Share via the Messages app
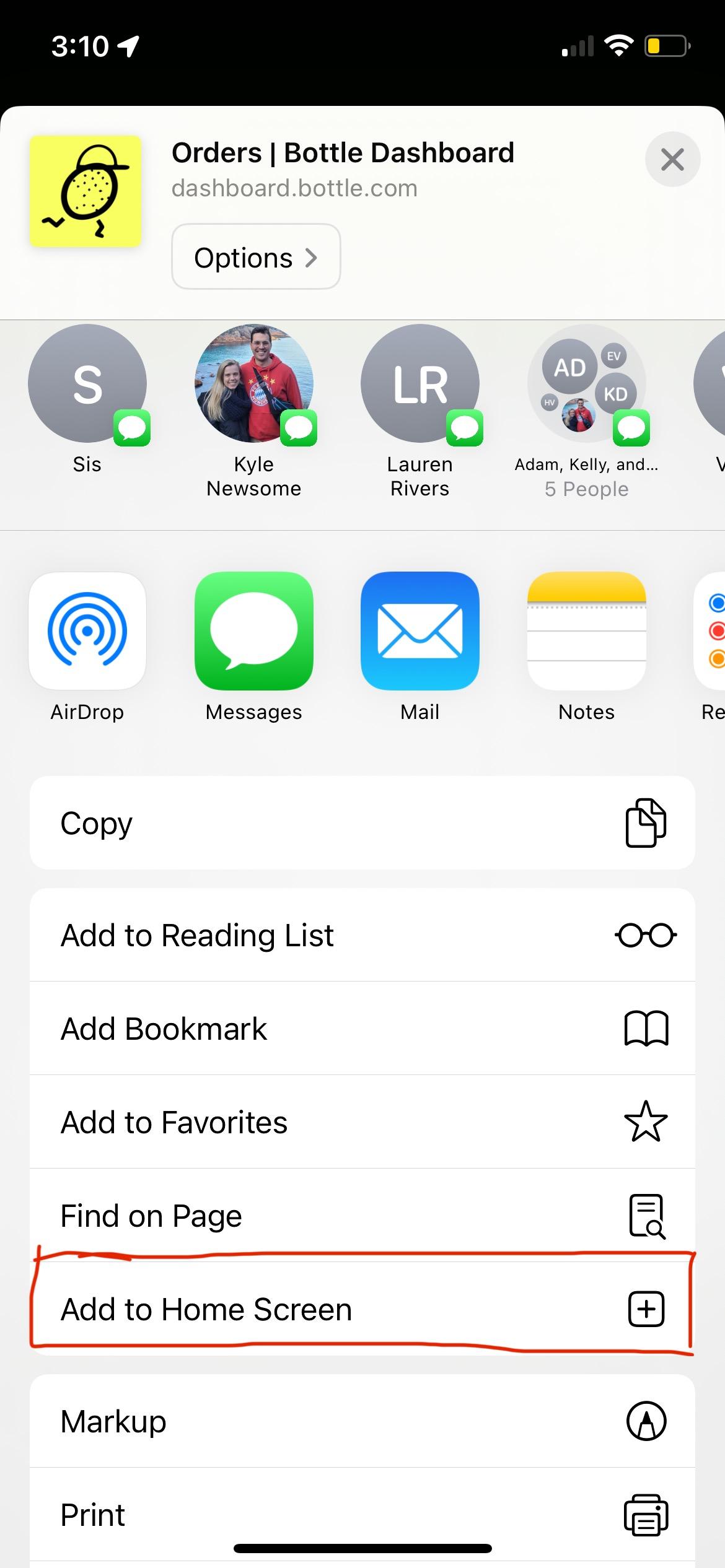This screenshot has height=1568, width=725. point(254,631)
